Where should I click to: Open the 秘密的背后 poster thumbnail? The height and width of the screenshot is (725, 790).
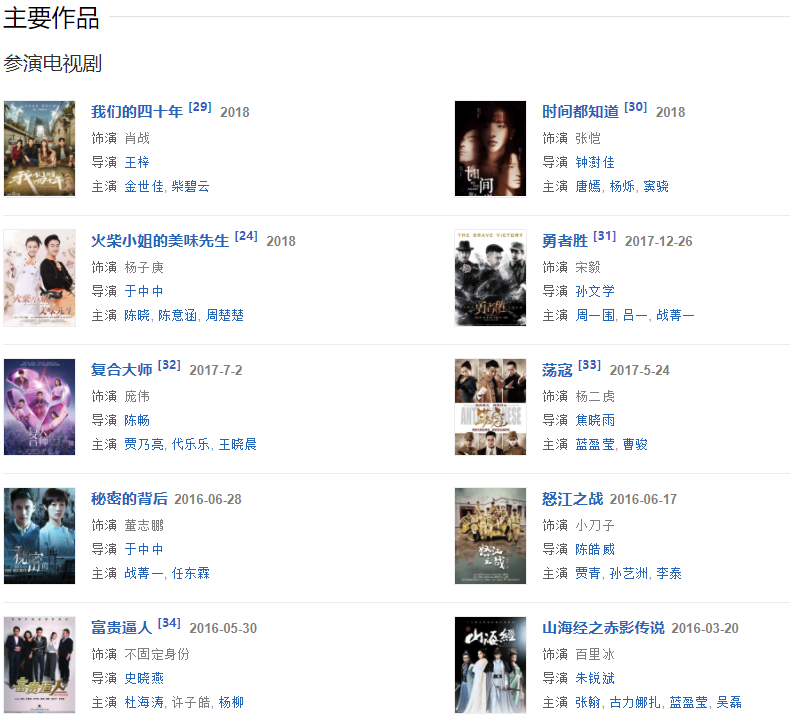click(39, 536)
